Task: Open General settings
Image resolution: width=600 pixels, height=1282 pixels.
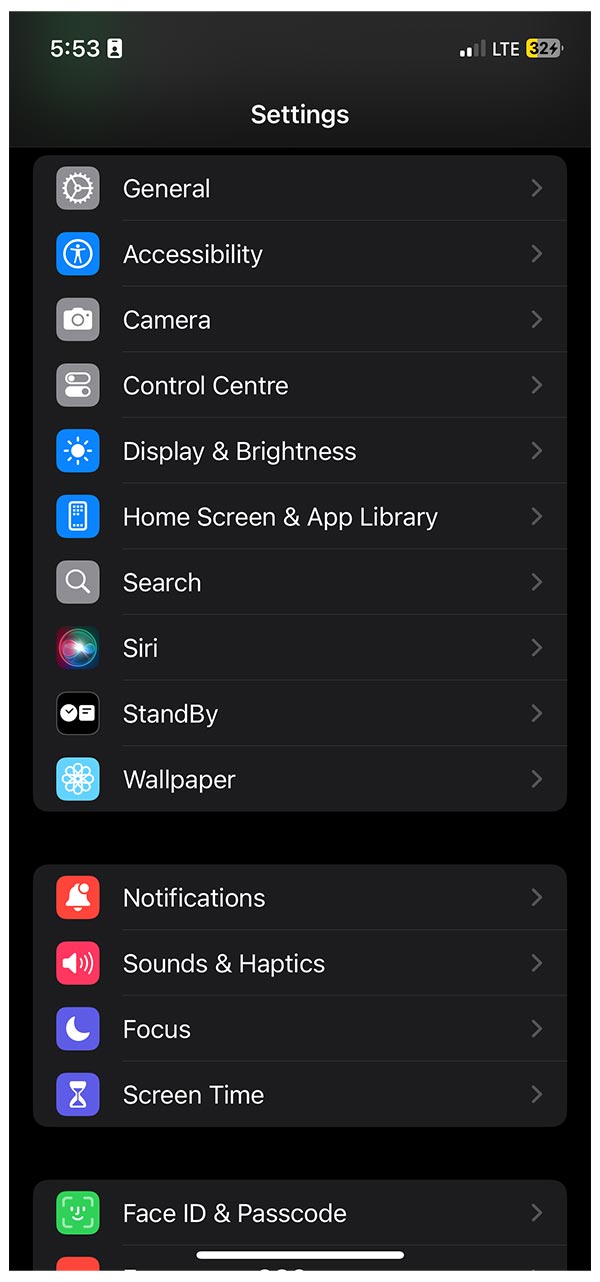Action: [x=300, y=189]
